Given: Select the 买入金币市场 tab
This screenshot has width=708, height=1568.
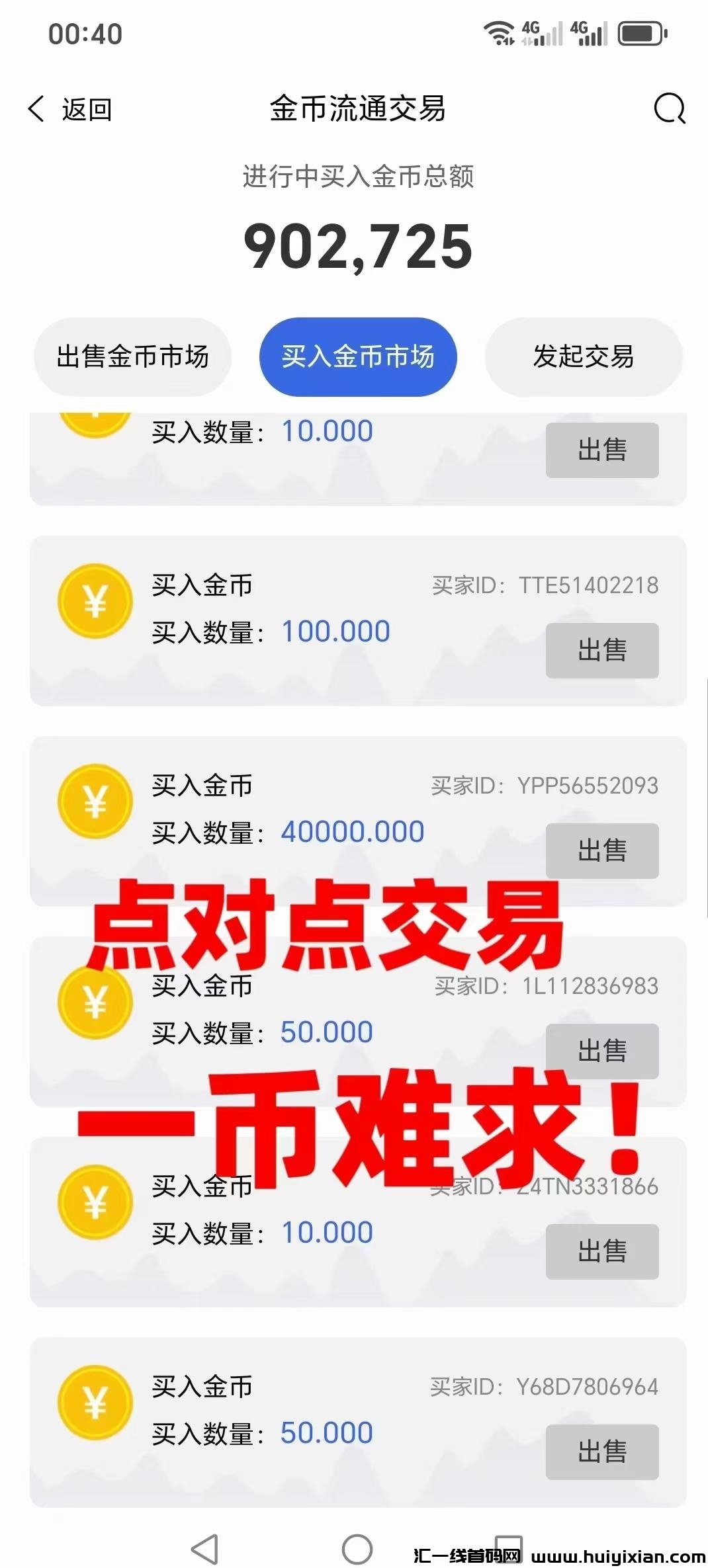Looking at the screenshot, I should tap(358, 356).
